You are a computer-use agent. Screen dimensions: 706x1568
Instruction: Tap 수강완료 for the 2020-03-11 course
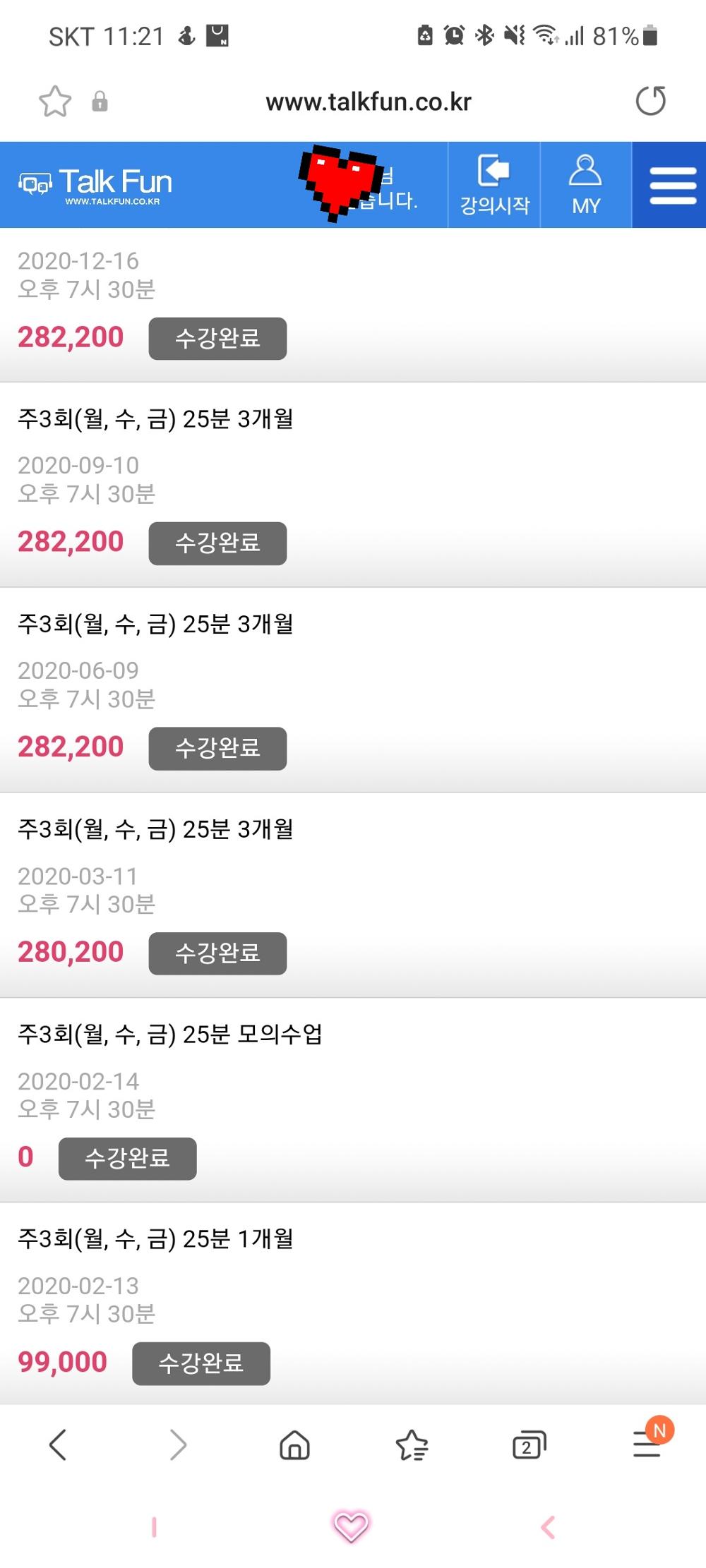pyautogui.click(x=217, y=953)
